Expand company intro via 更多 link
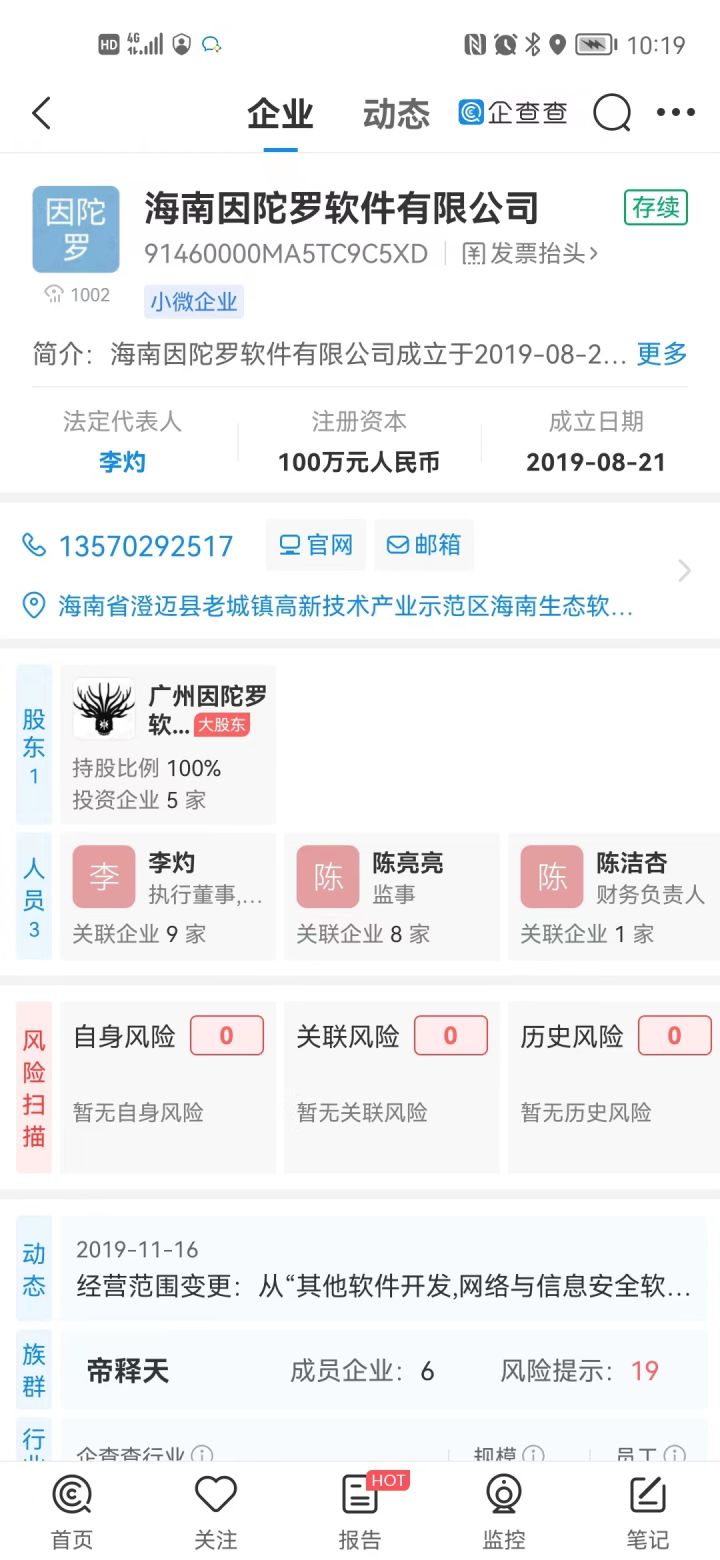720x1560 pixels. (660, 355)
